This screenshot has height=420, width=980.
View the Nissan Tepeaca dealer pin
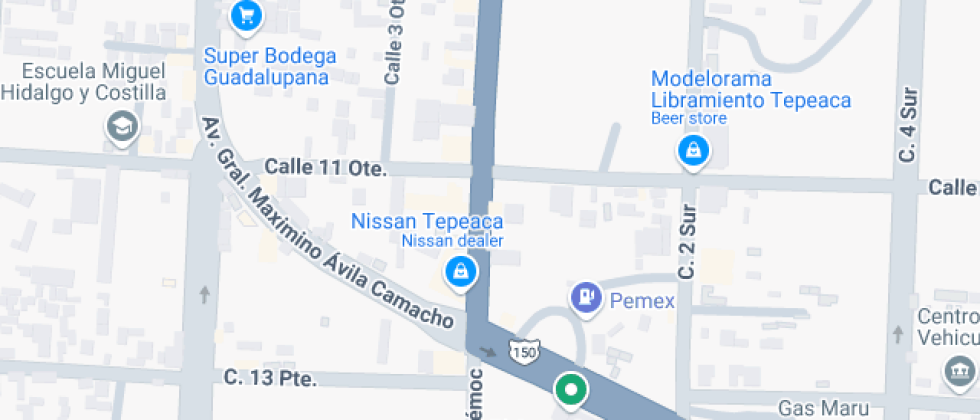(460, 270)
